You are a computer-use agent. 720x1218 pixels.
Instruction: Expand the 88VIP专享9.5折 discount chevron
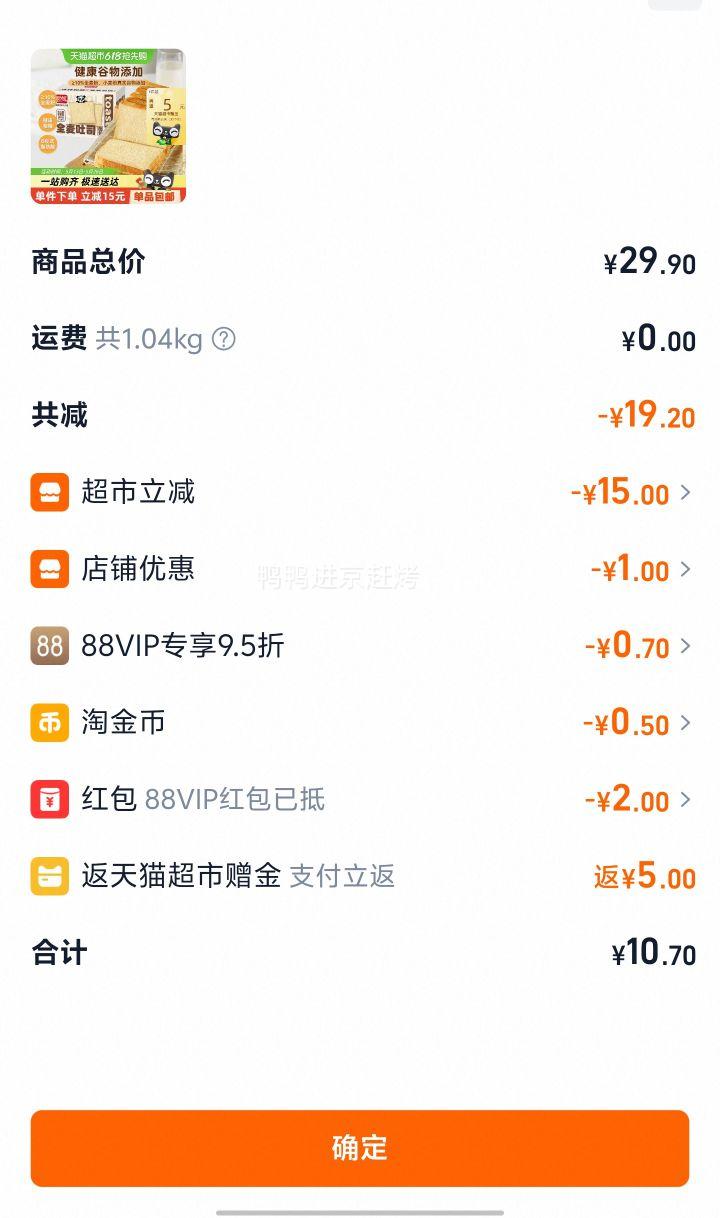point(688,646)
